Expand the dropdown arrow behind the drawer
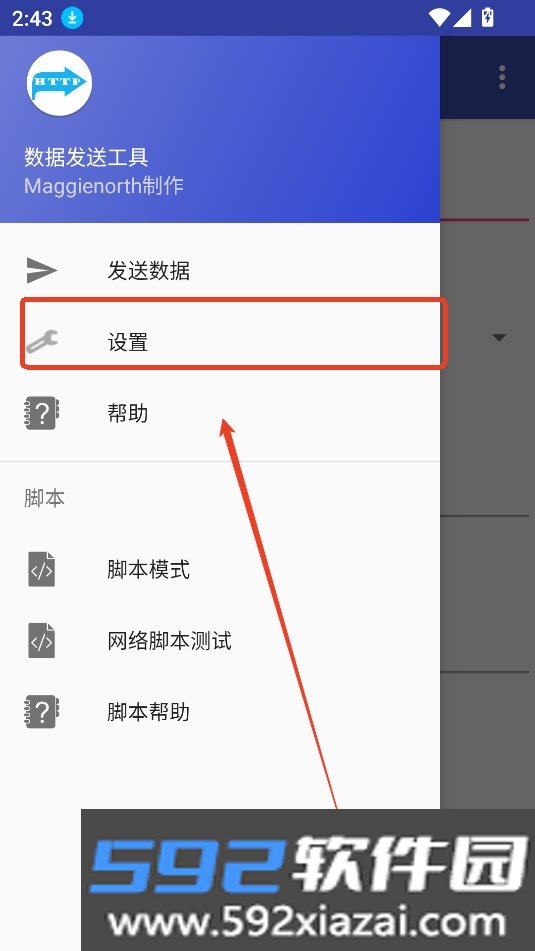Image resolution: width=535 pixels, height=951 pixels. [x=499, y=337]
